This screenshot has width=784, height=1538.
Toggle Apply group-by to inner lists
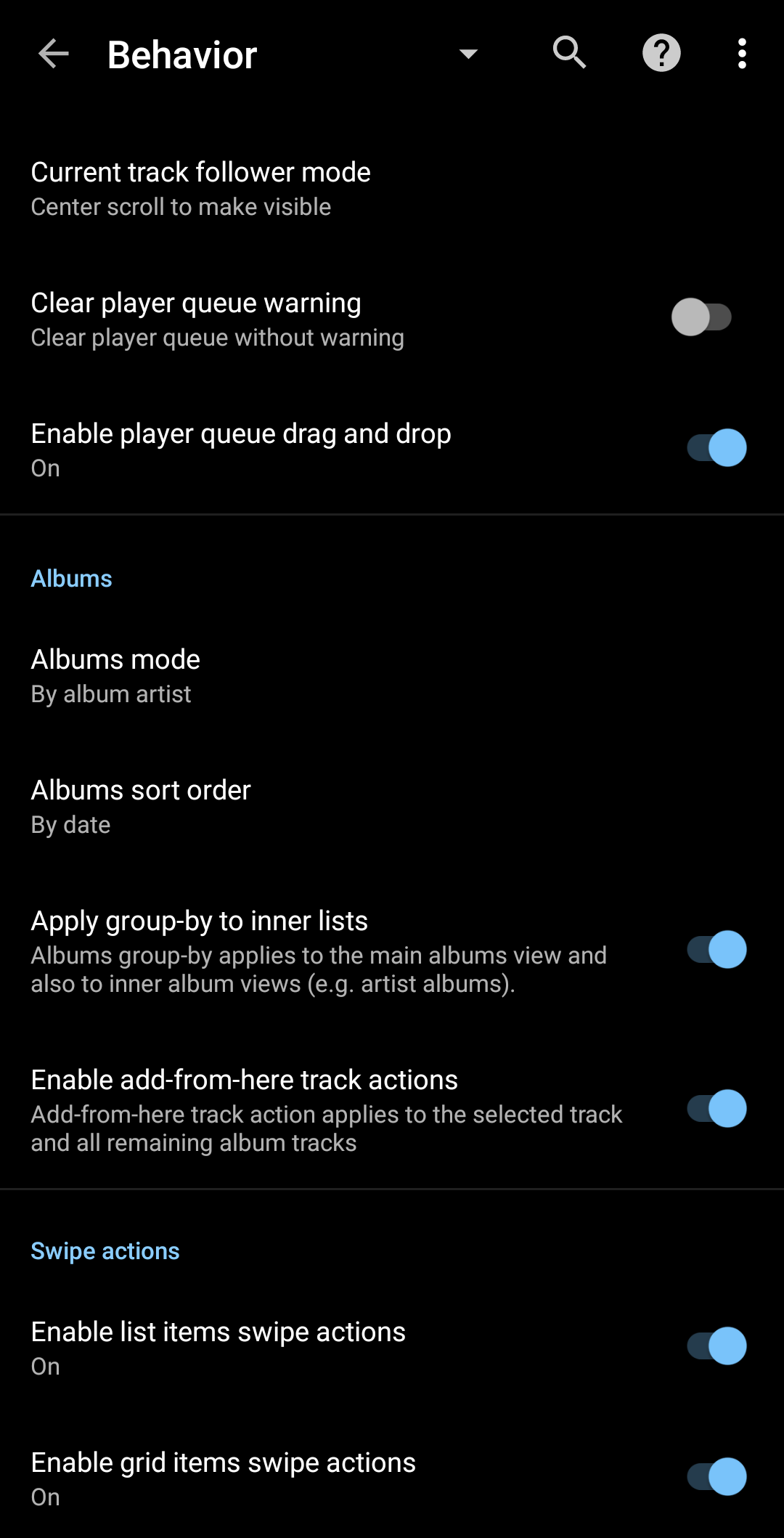pos(716,950)
